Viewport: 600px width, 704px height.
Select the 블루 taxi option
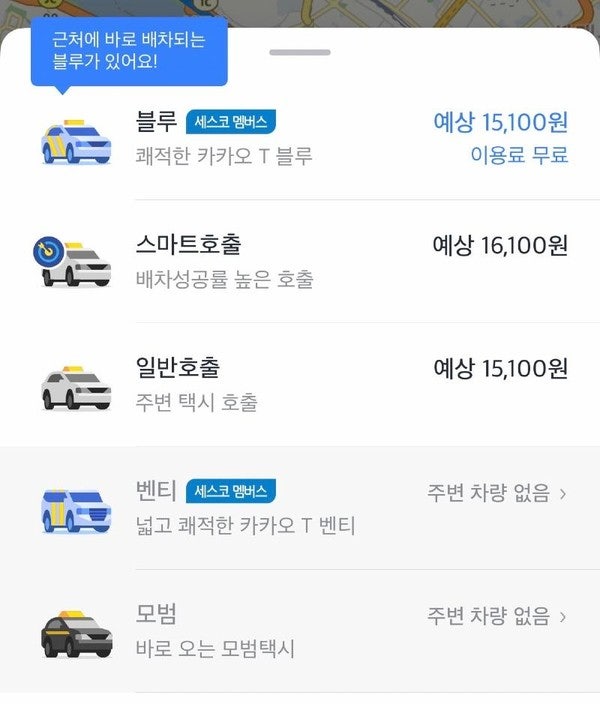pos(300,139)
